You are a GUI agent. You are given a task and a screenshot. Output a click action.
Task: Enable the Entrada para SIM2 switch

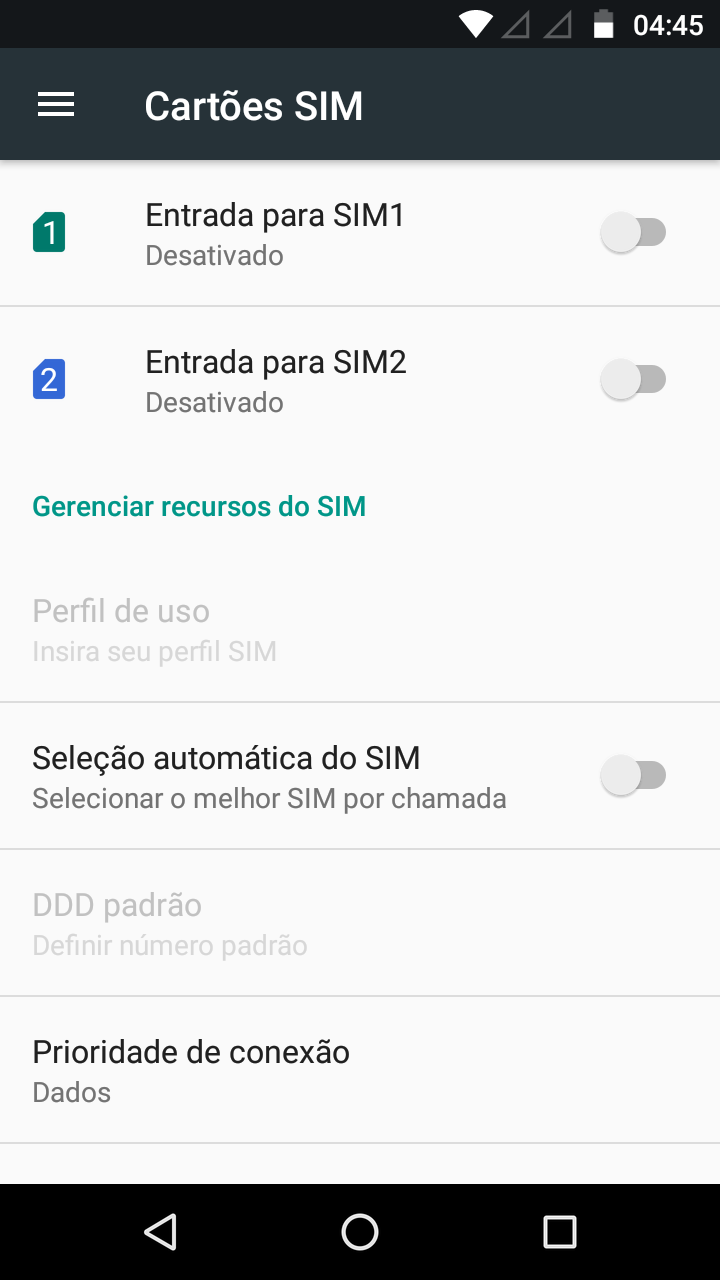(x=633, y=380)
